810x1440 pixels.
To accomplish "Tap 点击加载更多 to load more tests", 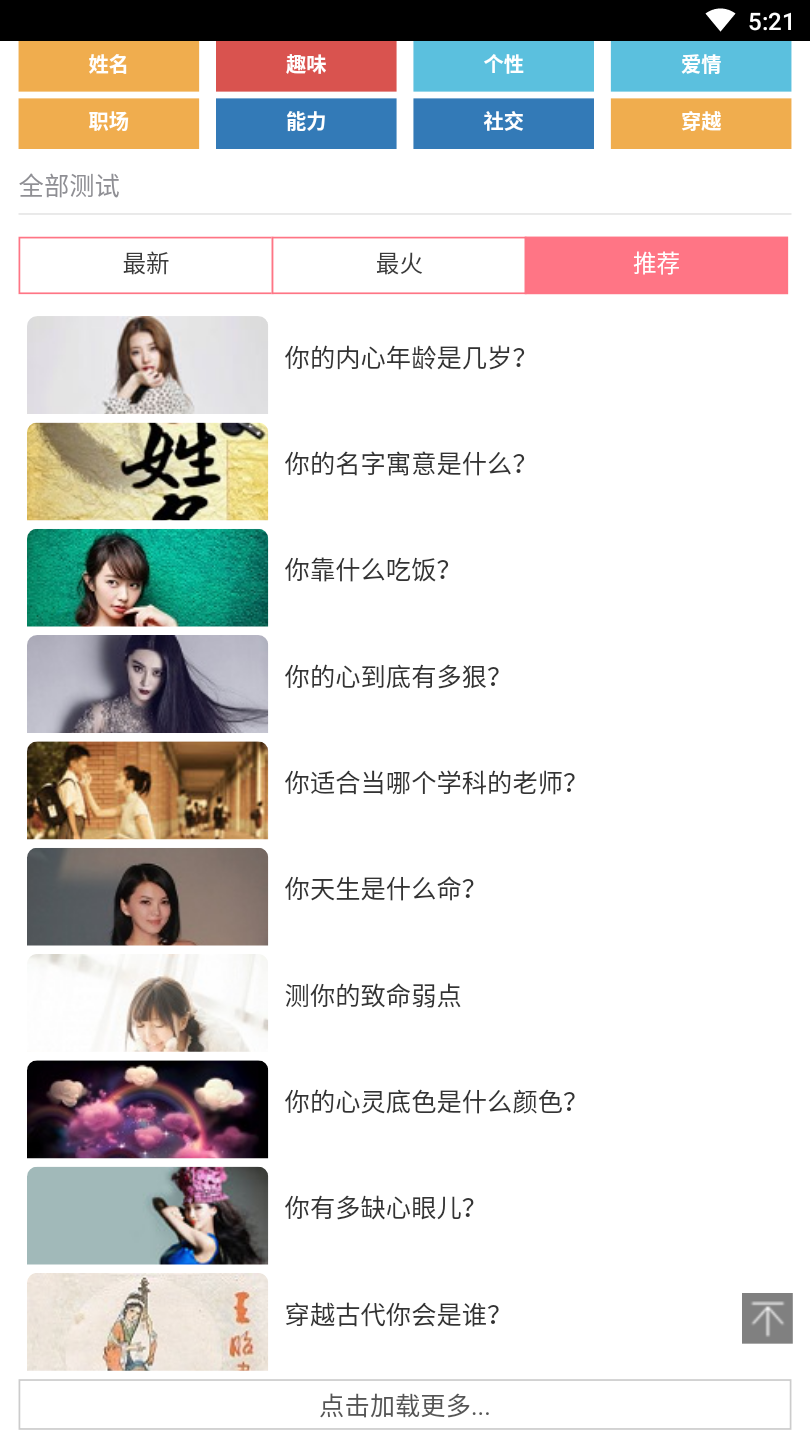I will pyautogui.click(x=405, y=1405).
